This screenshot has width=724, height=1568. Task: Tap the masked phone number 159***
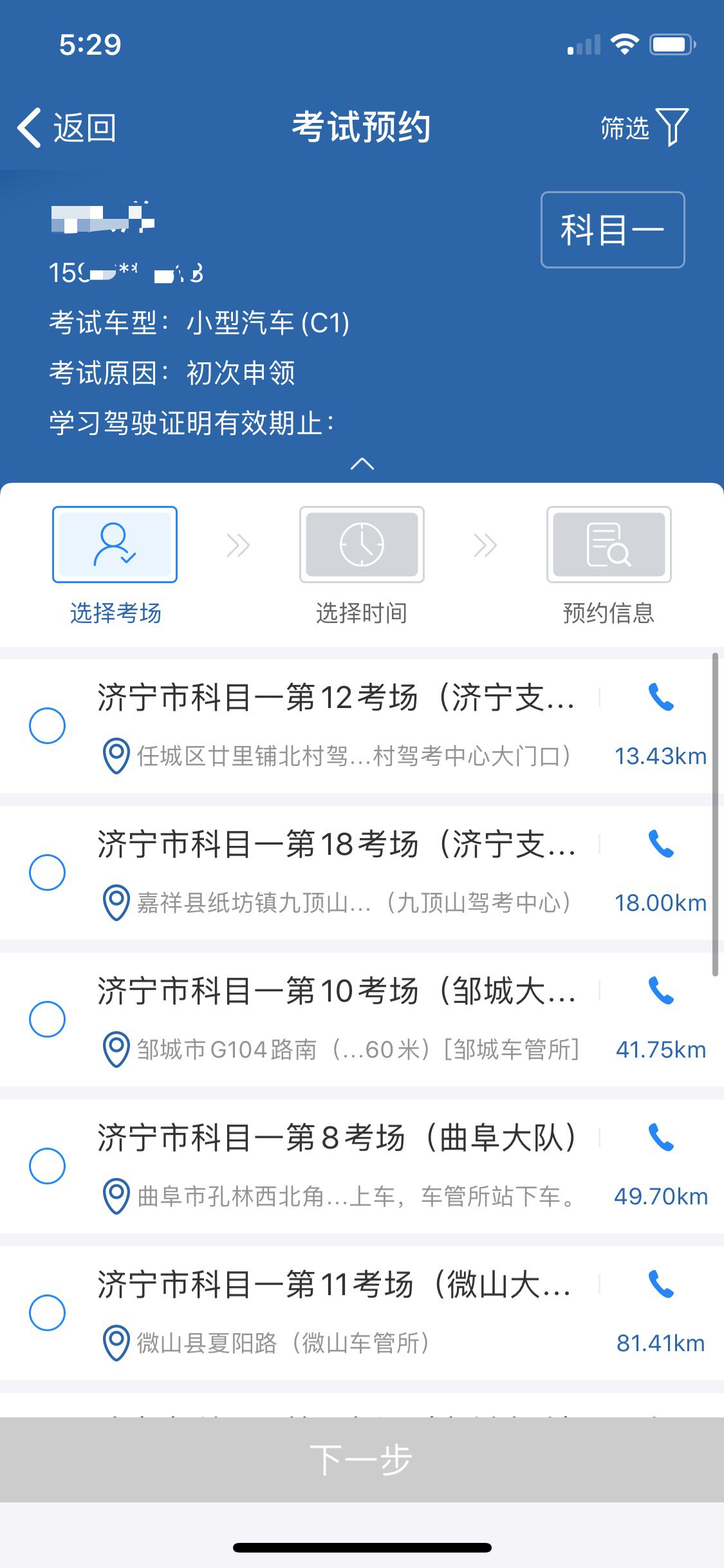[x=126, y=272]
